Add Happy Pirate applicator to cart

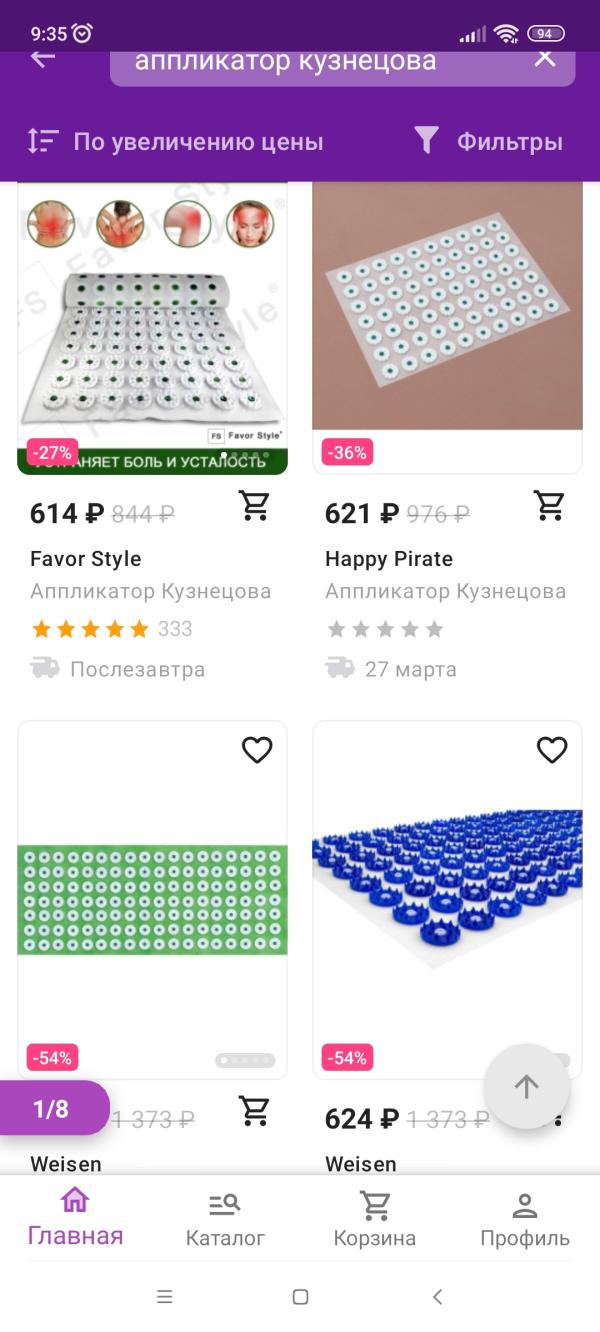(550, 507)
